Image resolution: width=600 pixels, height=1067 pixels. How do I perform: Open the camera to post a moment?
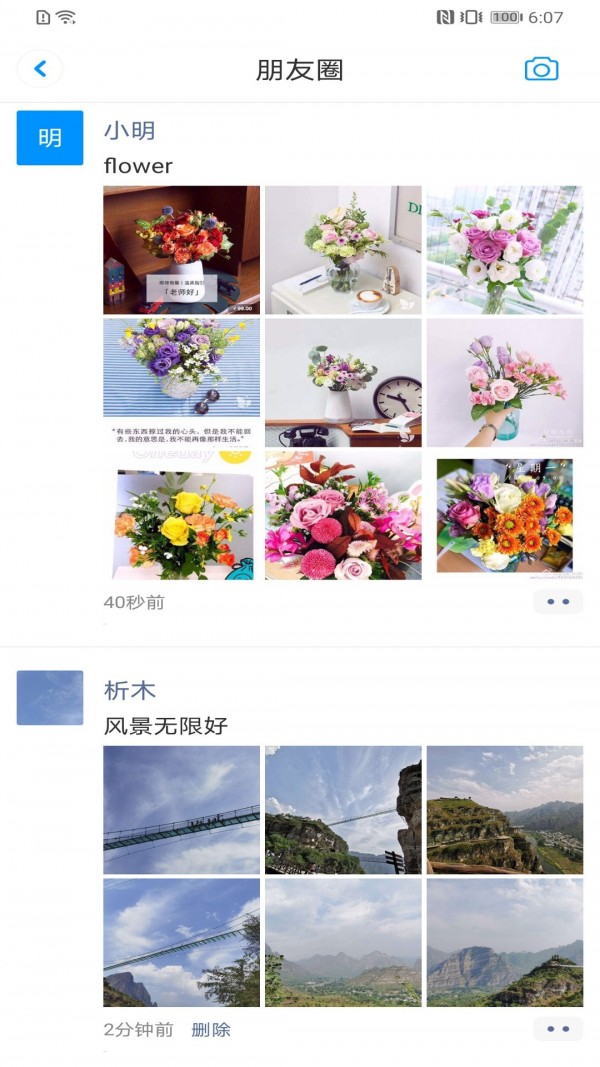pos(541,69)
